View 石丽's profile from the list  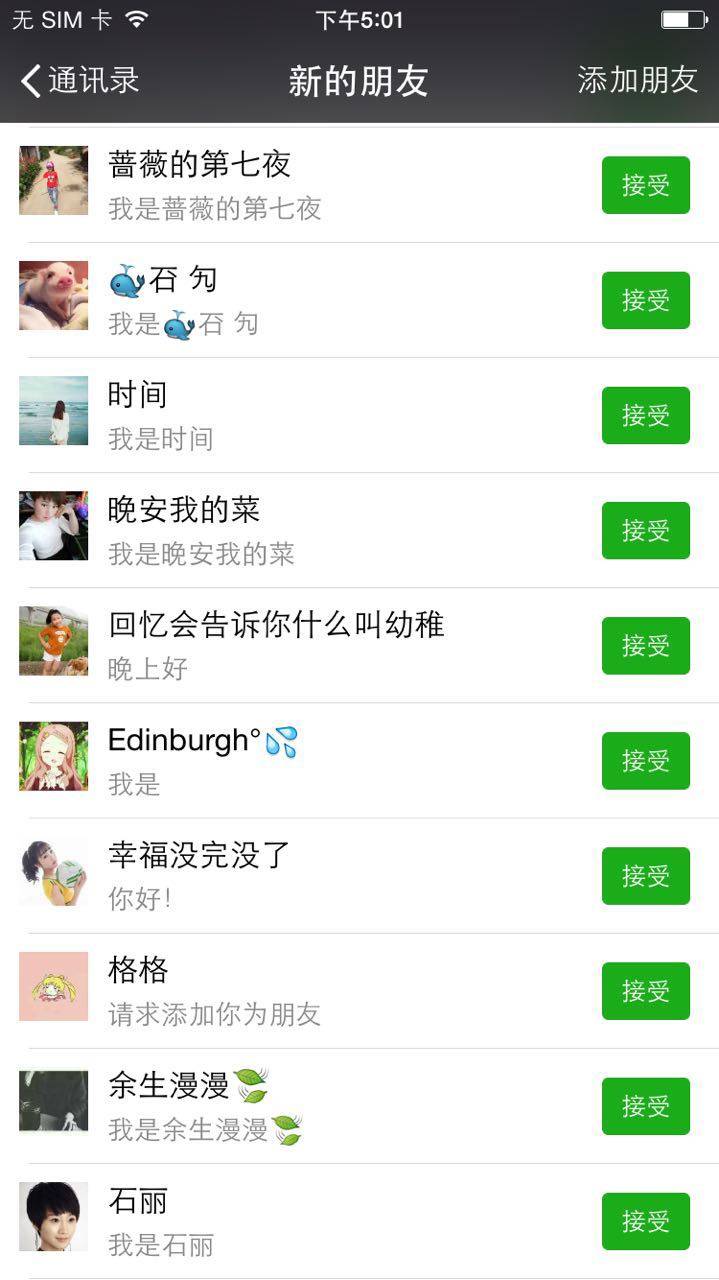coord(300,1220)
